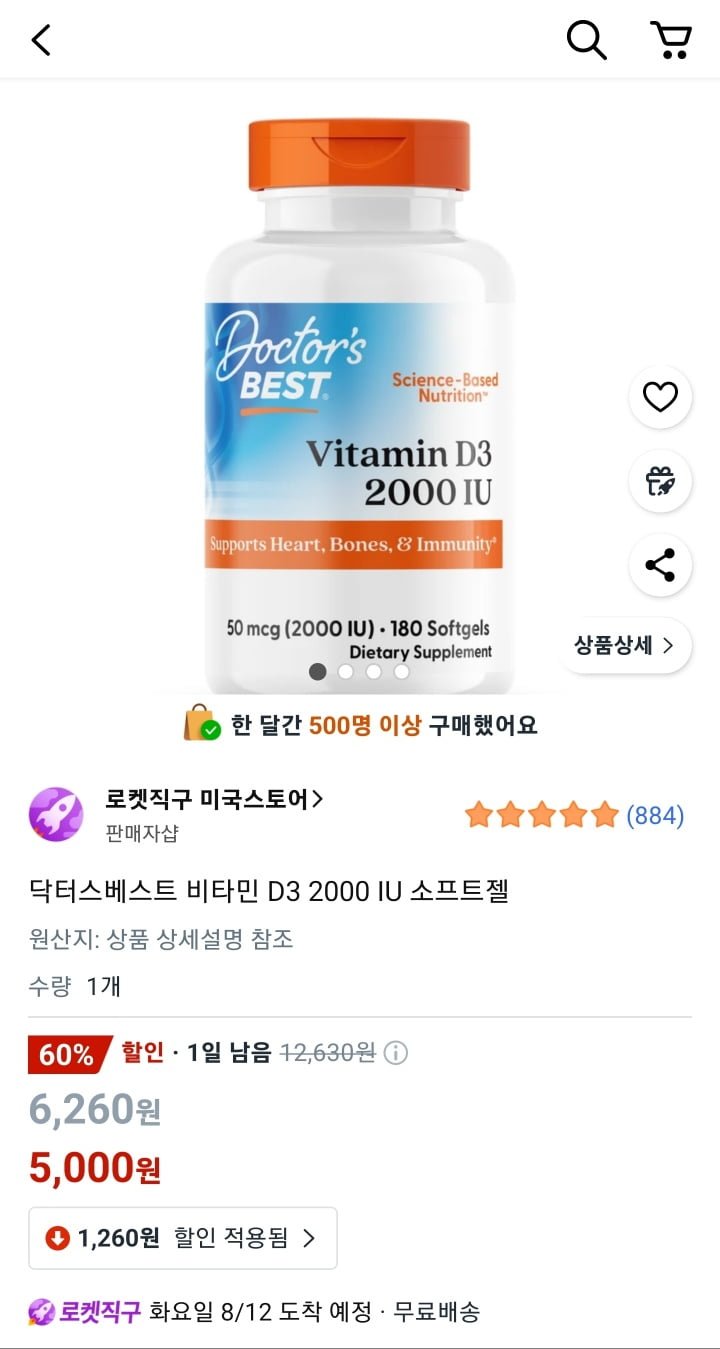View the 884 star reviews
This screenshot has height=1349, width=720.
pyautogui.click(x=574, y=816)
